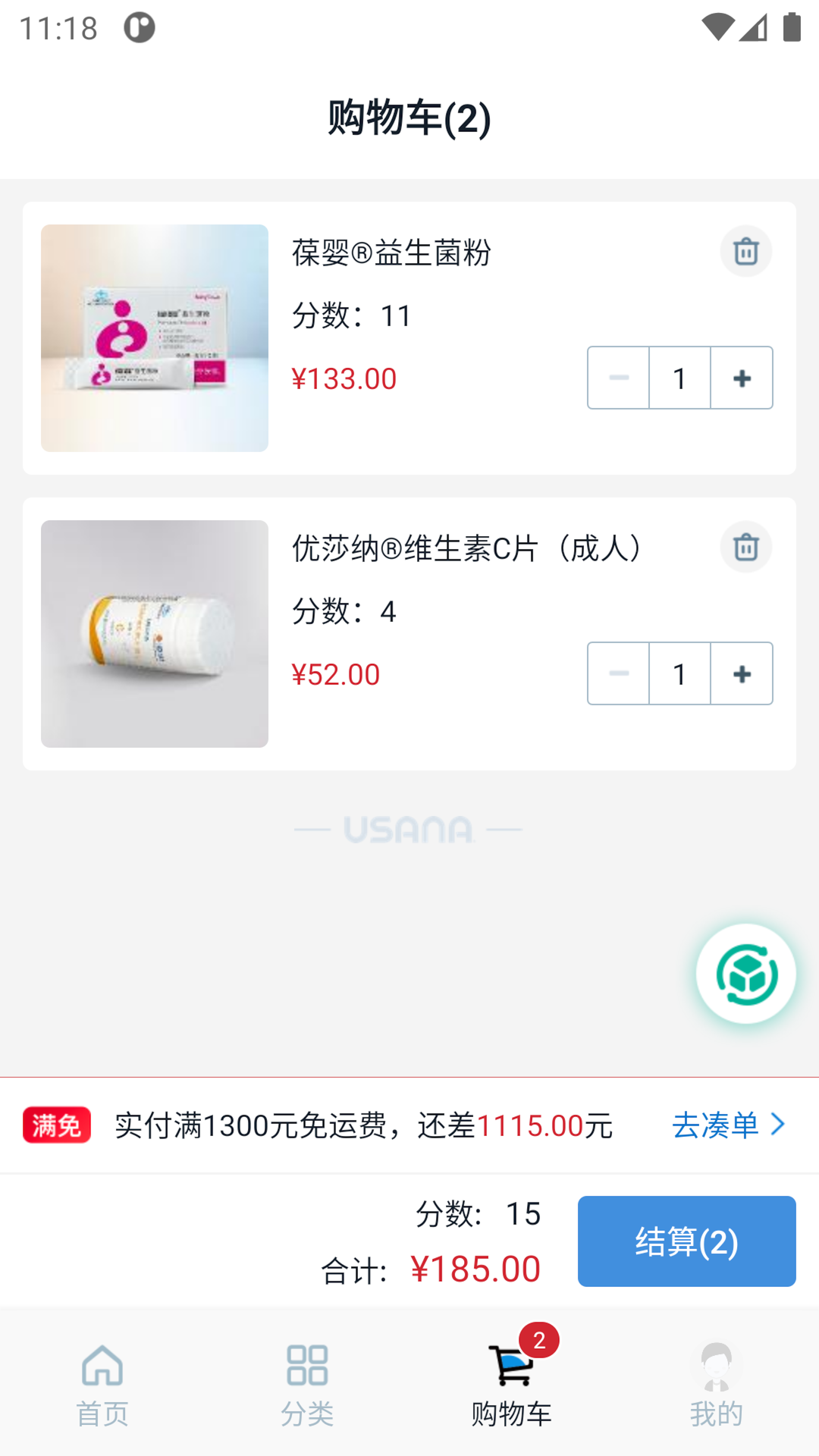The height and width of the screenshot is (1456, 819).
Task: Tap the 结算(2) checkout button
Action: (686, 1241)
